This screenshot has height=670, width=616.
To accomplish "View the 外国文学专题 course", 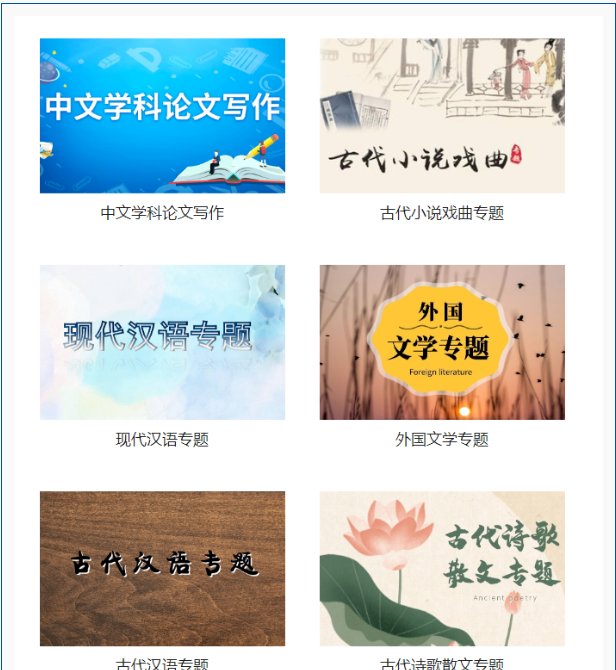I will coord(442,342).
